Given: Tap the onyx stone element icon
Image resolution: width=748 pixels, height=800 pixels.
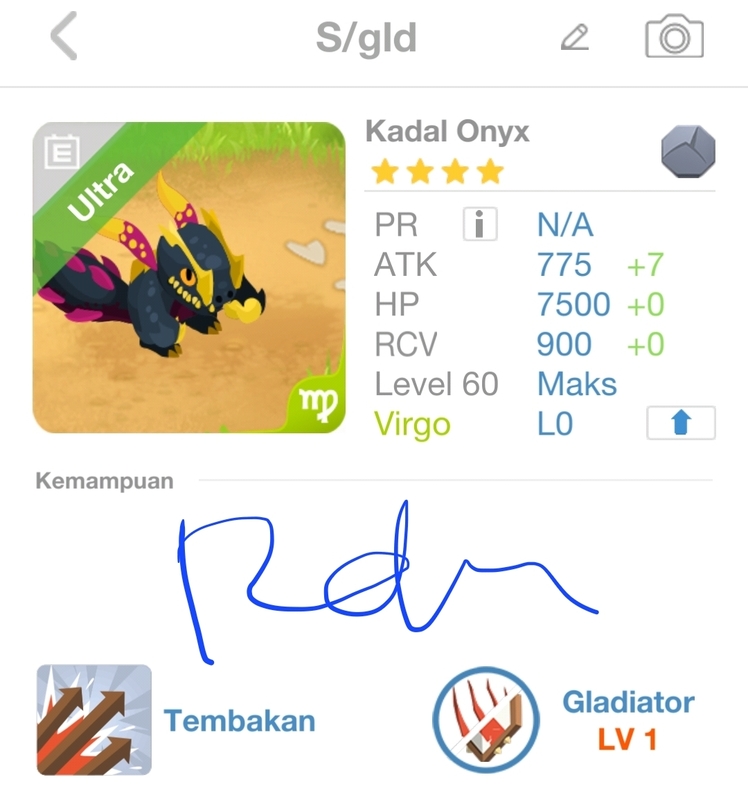Looking at the screenshot, I should [x=688, y=152].
